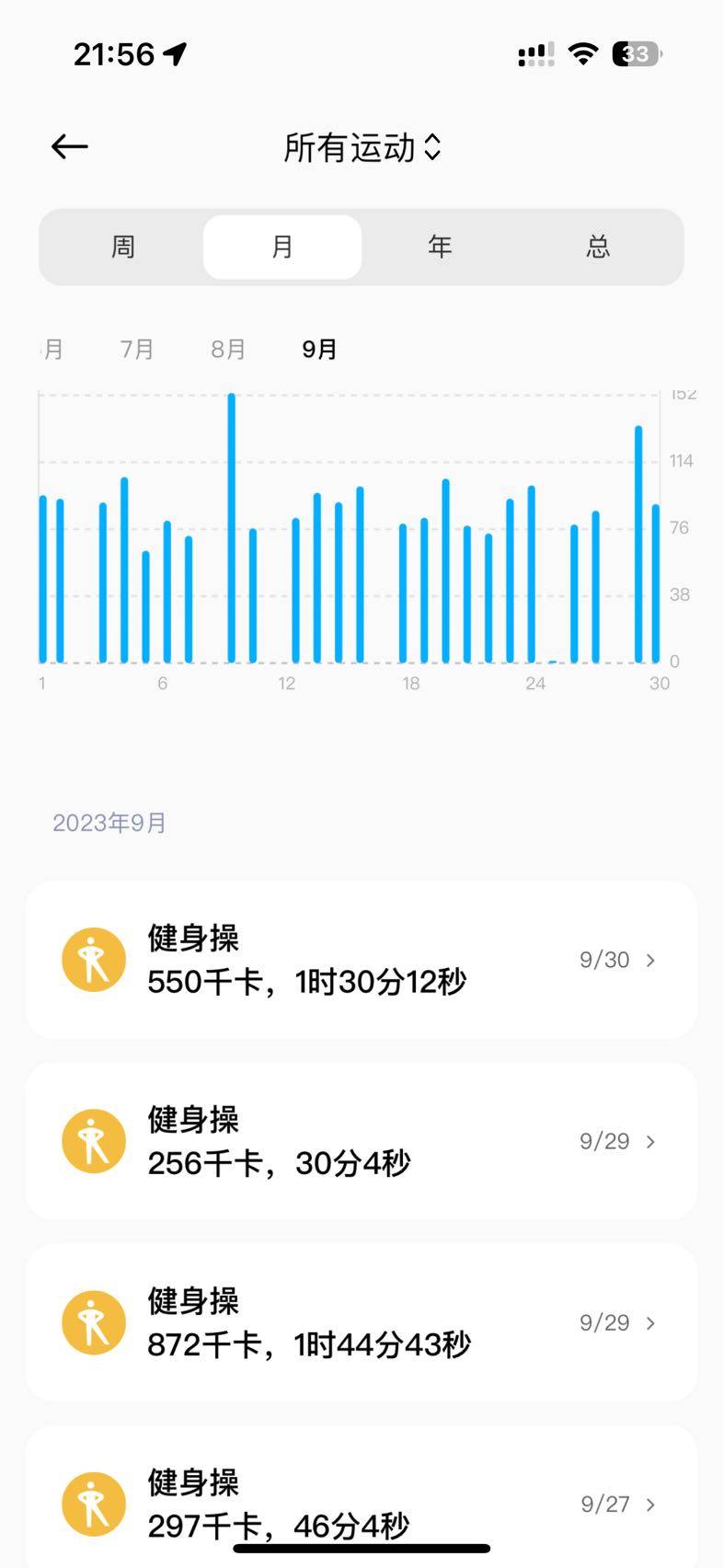Open the 550千卡 workout on 9/30
This screenshot has width=723, height=1568.
pyautogui.click(x=361, y=960)
